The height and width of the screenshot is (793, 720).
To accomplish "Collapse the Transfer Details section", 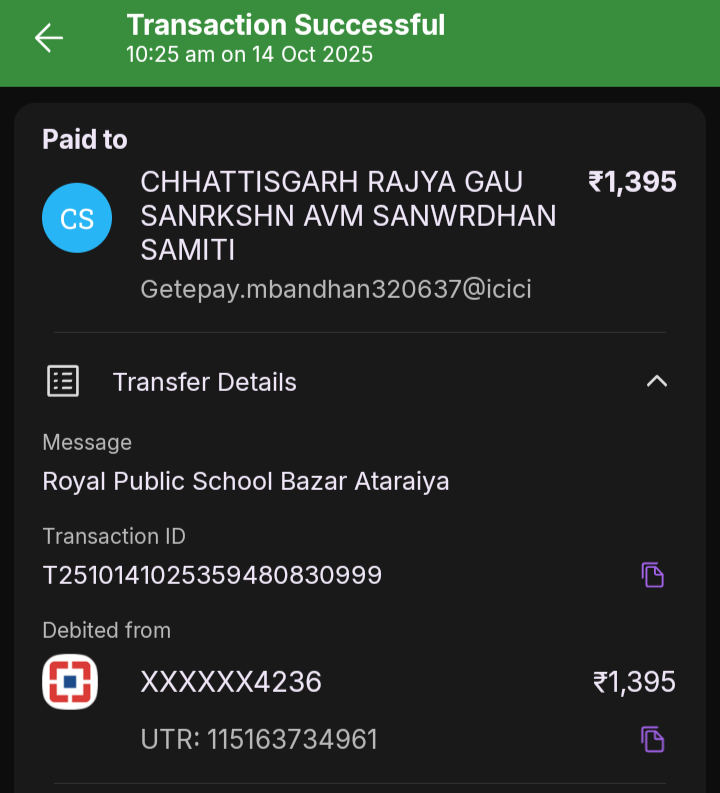I will (656, 381).
